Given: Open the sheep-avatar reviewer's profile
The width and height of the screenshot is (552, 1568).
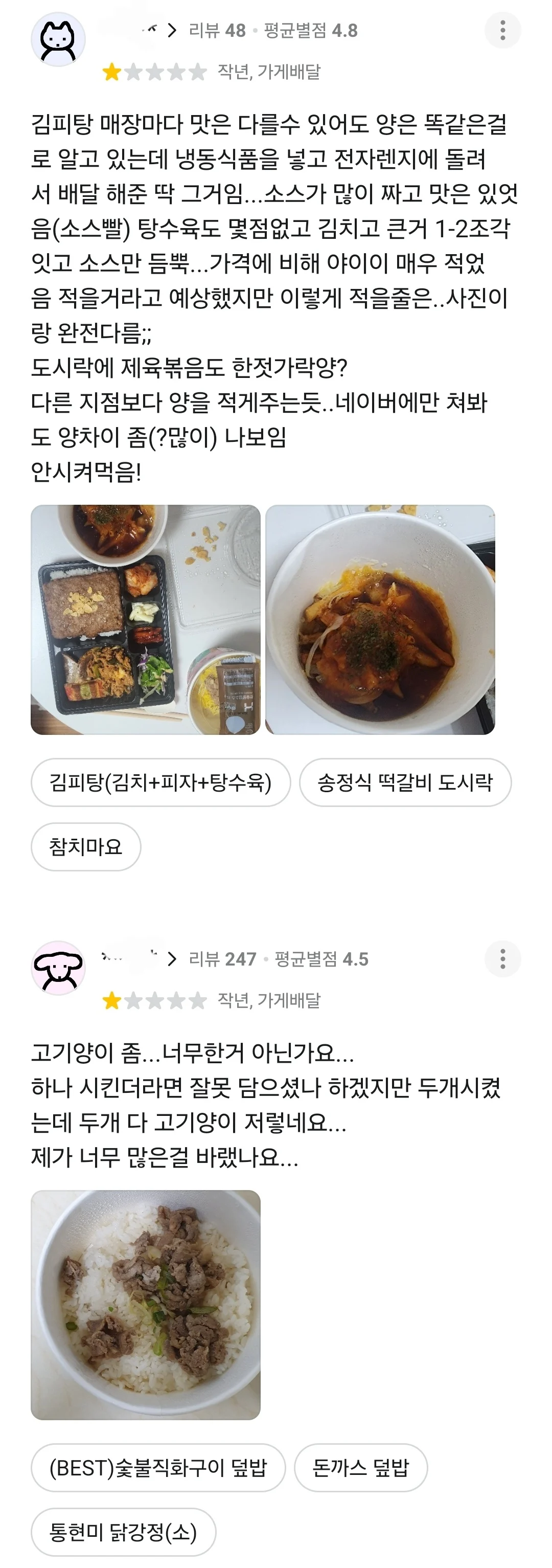Looking at the screenshot, I should (58, 967).
